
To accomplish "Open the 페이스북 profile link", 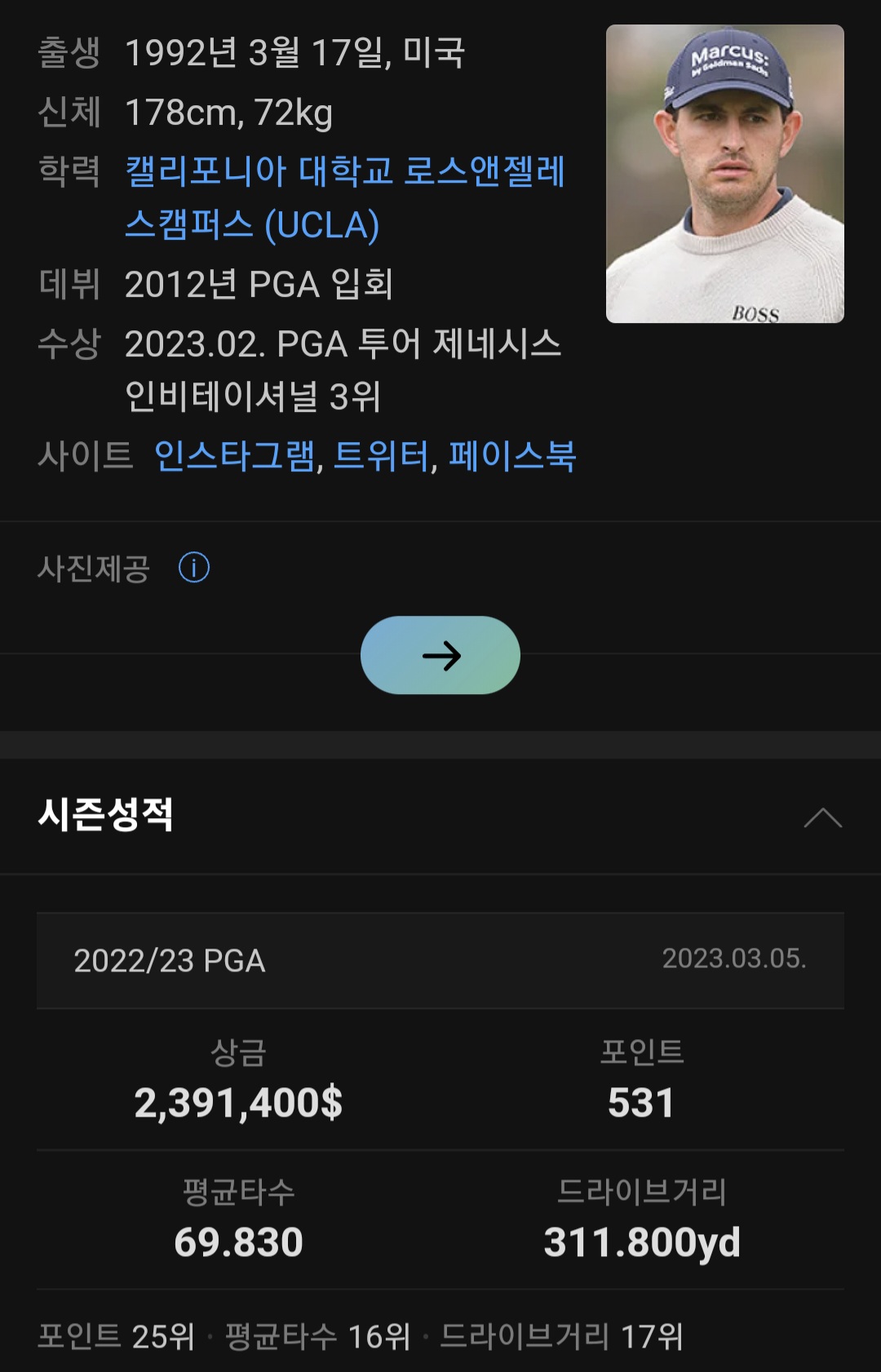I will coord(513,459).
